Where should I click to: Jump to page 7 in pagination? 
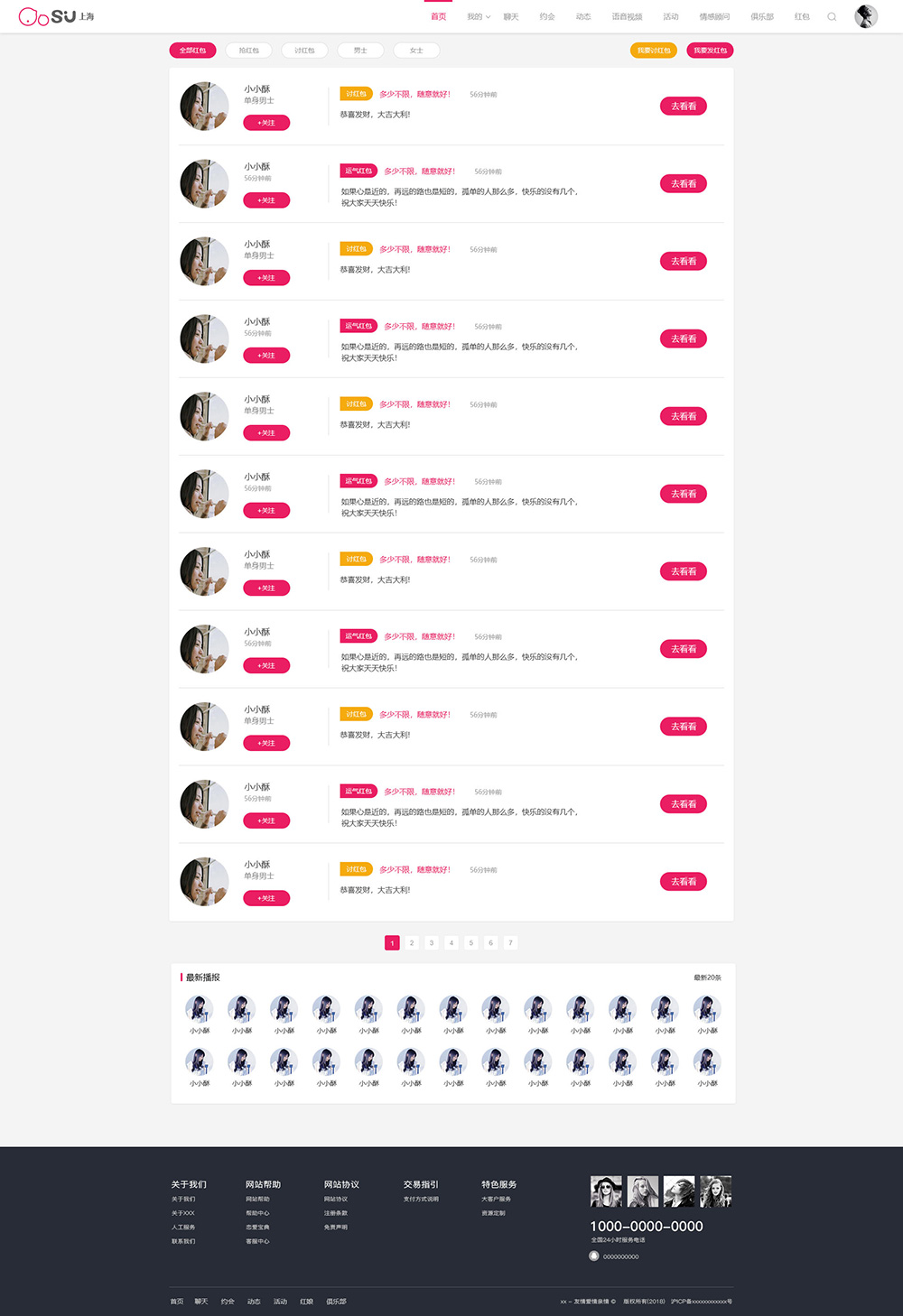(510, 942)
